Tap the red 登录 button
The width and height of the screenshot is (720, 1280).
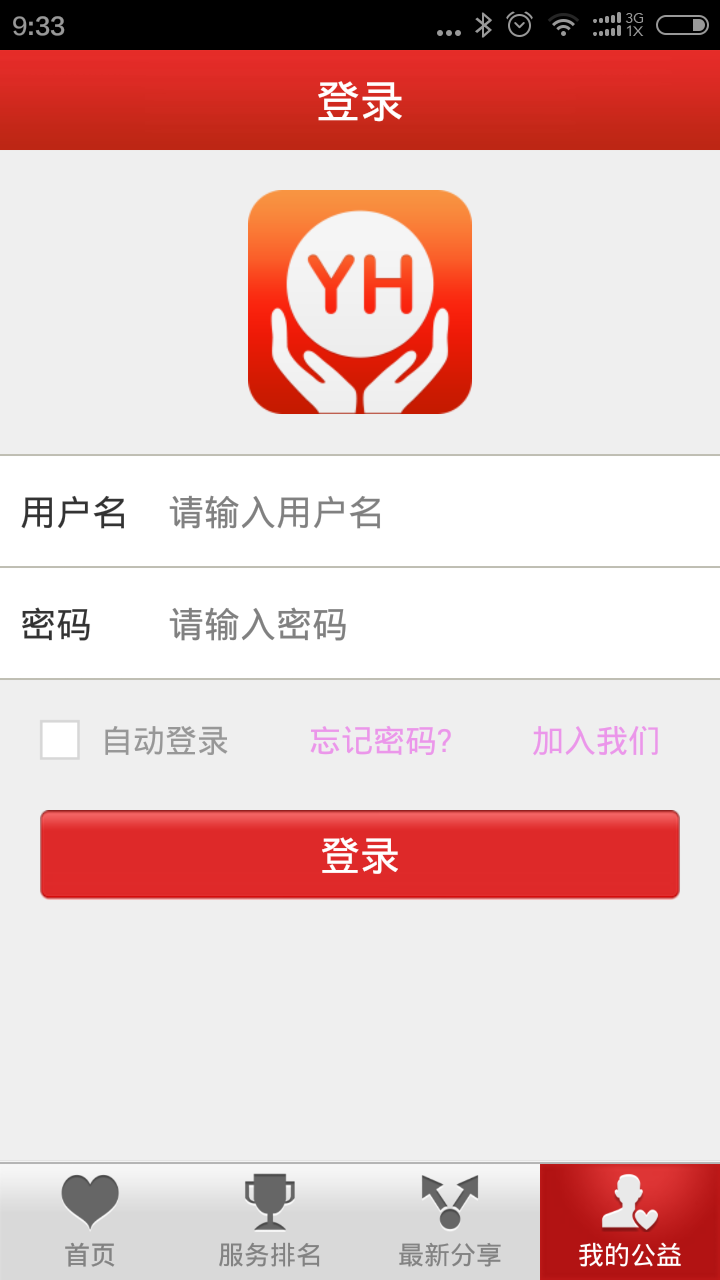point(360,855)
